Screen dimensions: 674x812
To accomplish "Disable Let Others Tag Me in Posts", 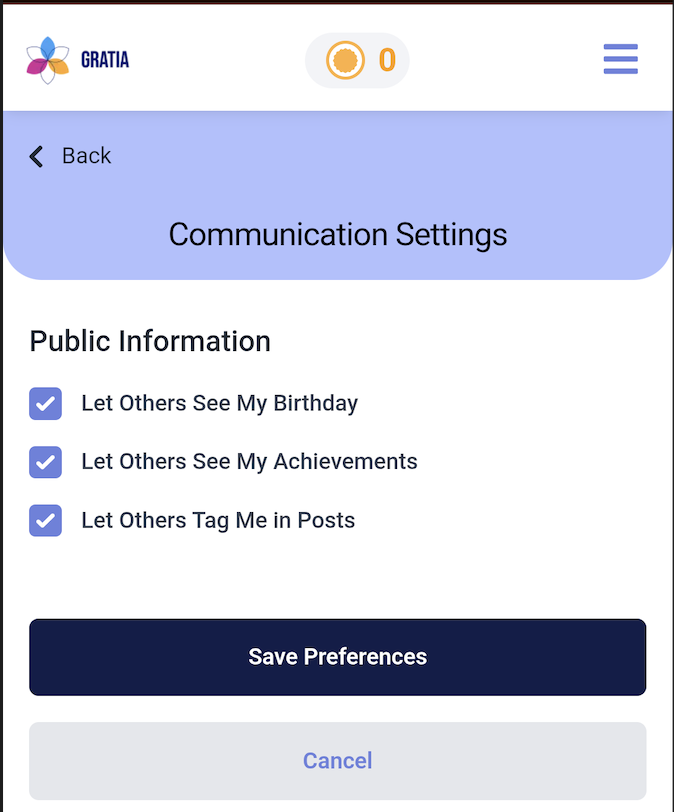I will tap(46, 521).
